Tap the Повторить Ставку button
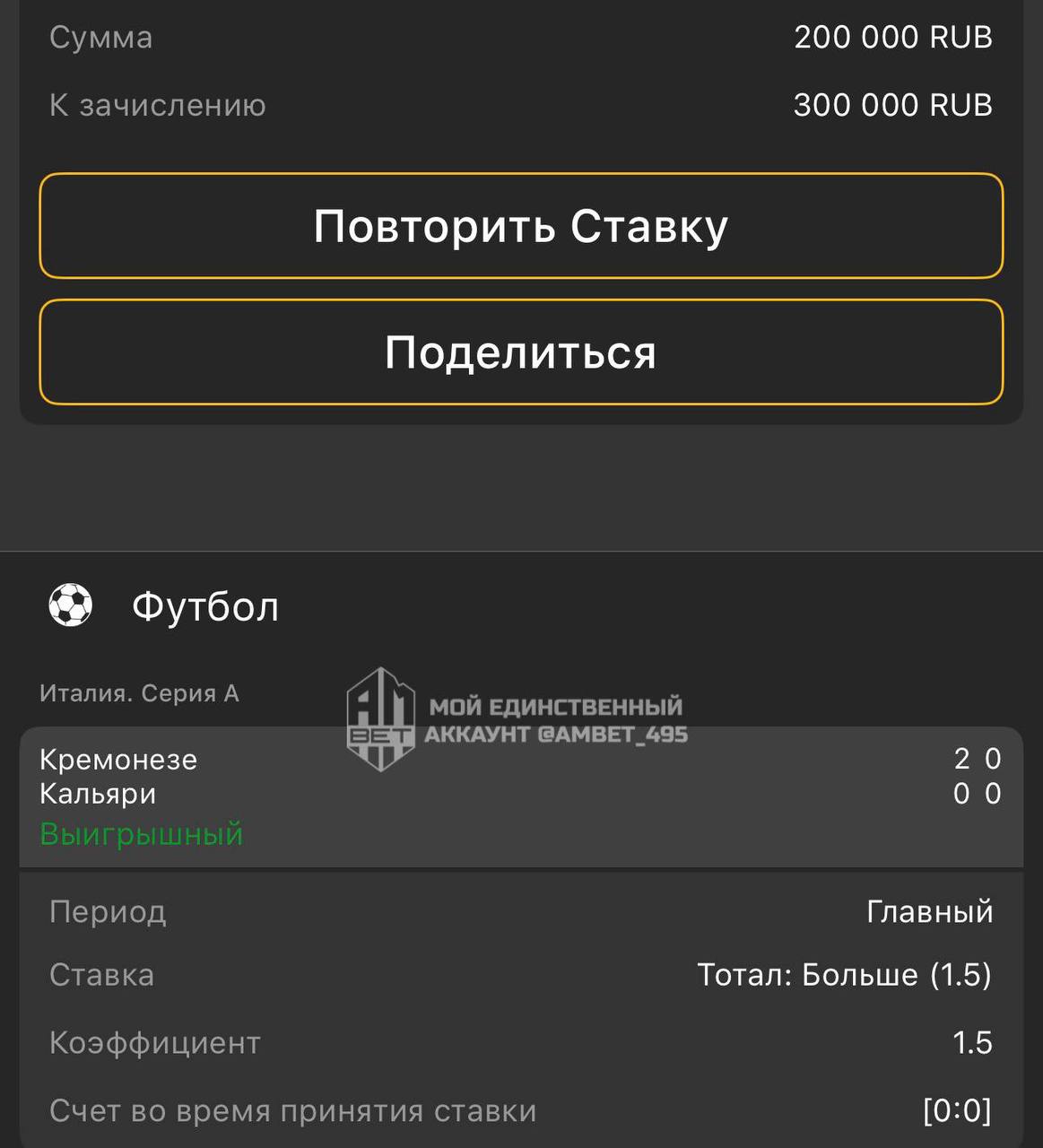The height and width of the screenshot is (1148, 1043). click(x=521, y=226)
